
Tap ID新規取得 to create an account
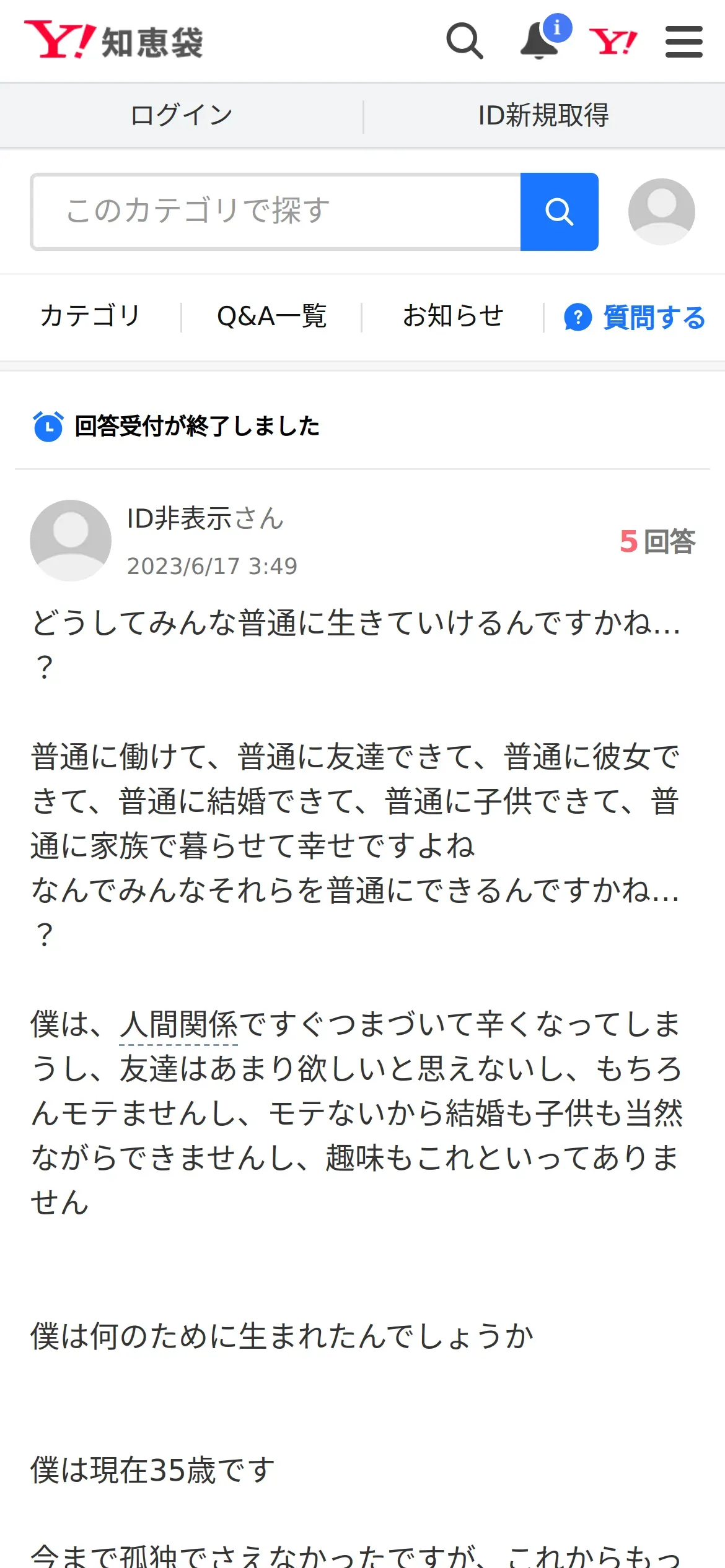tap(544, 116)
